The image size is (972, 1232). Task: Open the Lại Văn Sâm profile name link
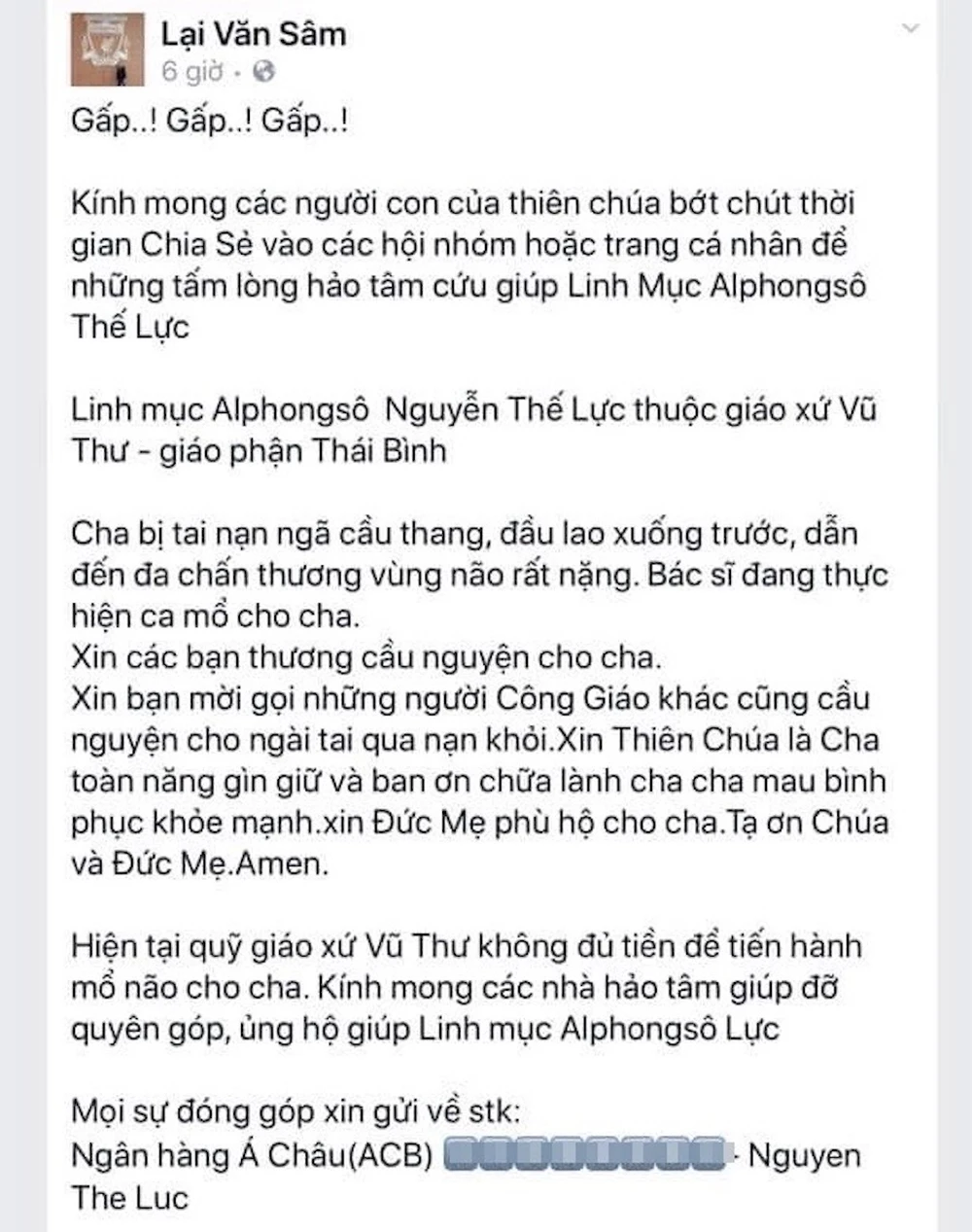(253, 35)
